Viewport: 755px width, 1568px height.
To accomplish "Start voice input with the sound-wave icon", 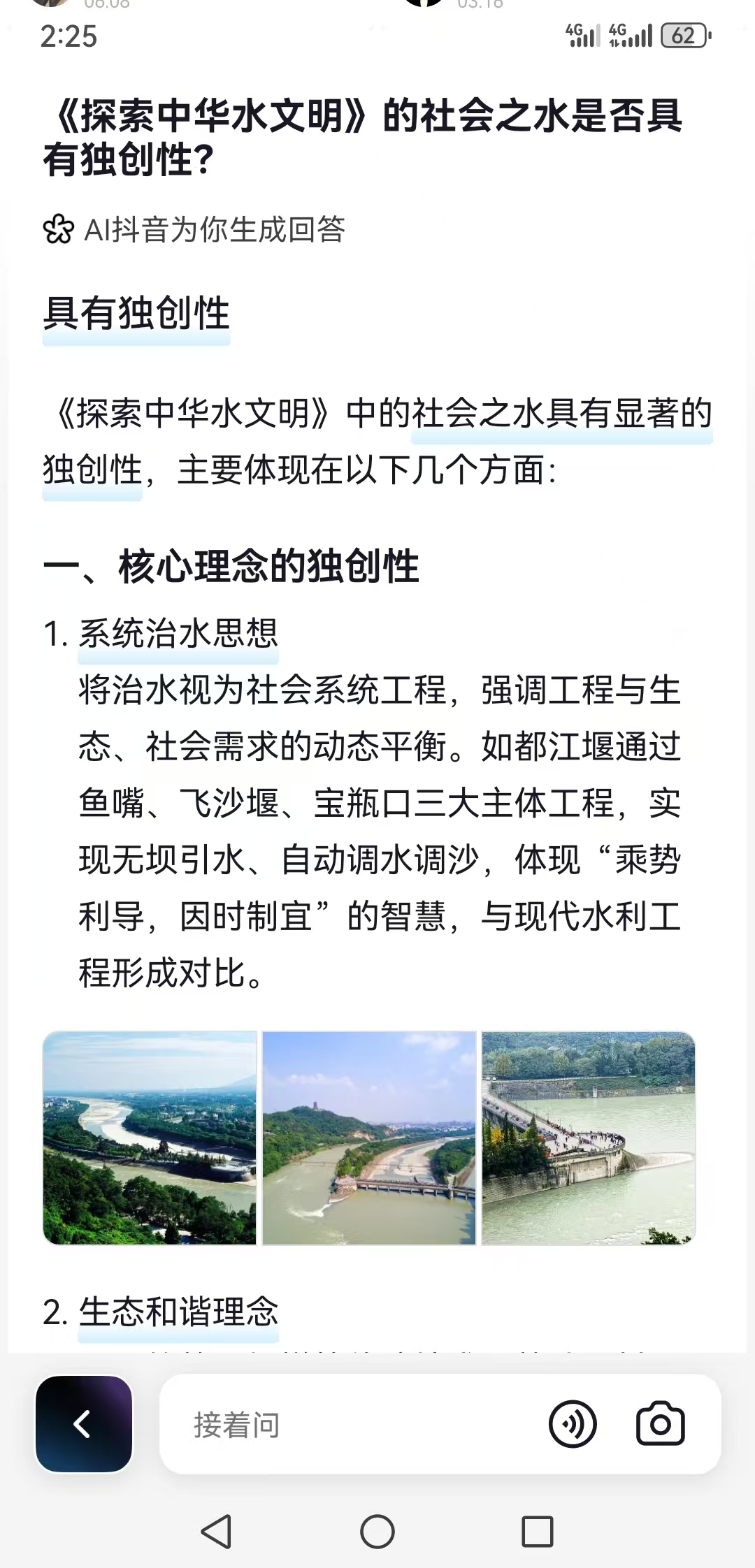I will coord(573,1424).
